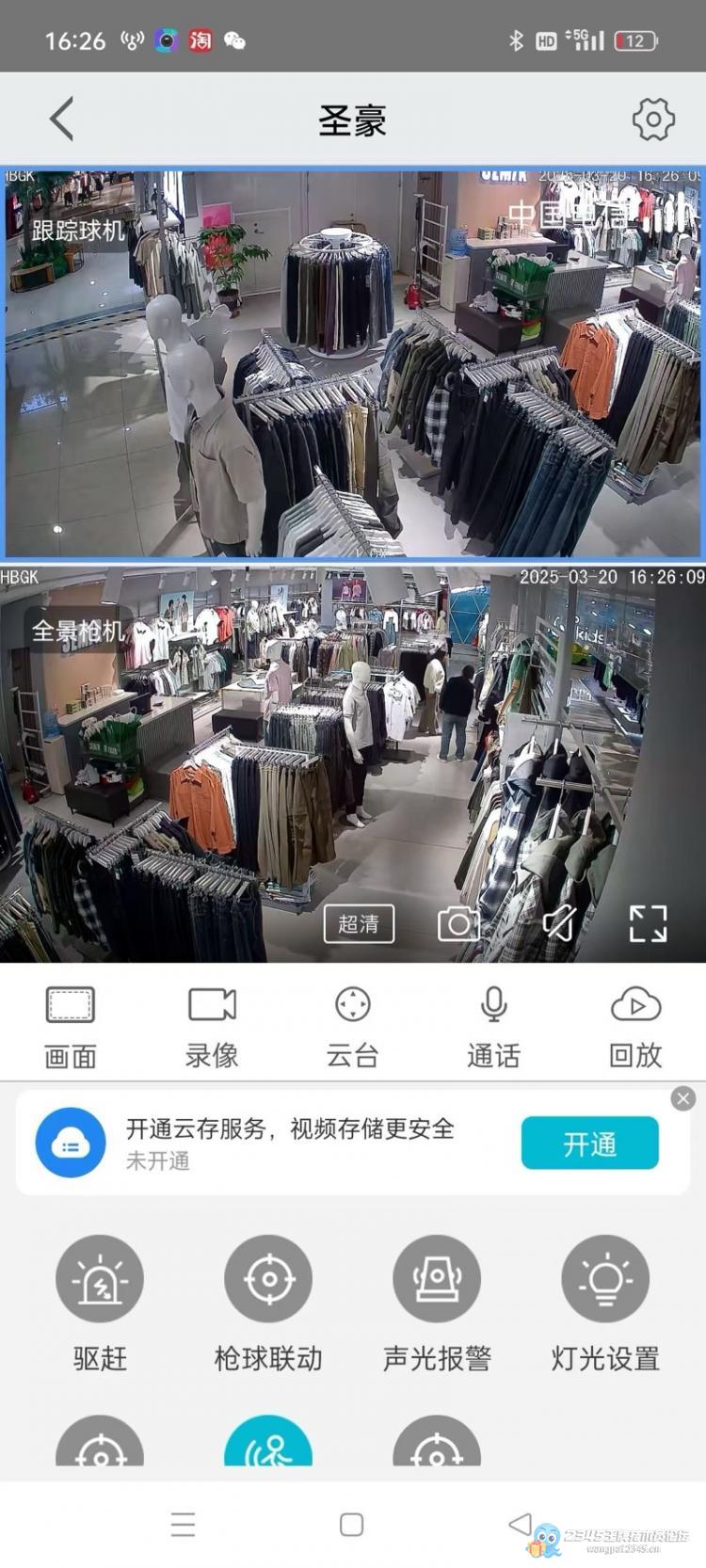The width and height of the screenshot is (706, 1568).
Task: Open 灯光设置 light settings
Action: 605,1304
